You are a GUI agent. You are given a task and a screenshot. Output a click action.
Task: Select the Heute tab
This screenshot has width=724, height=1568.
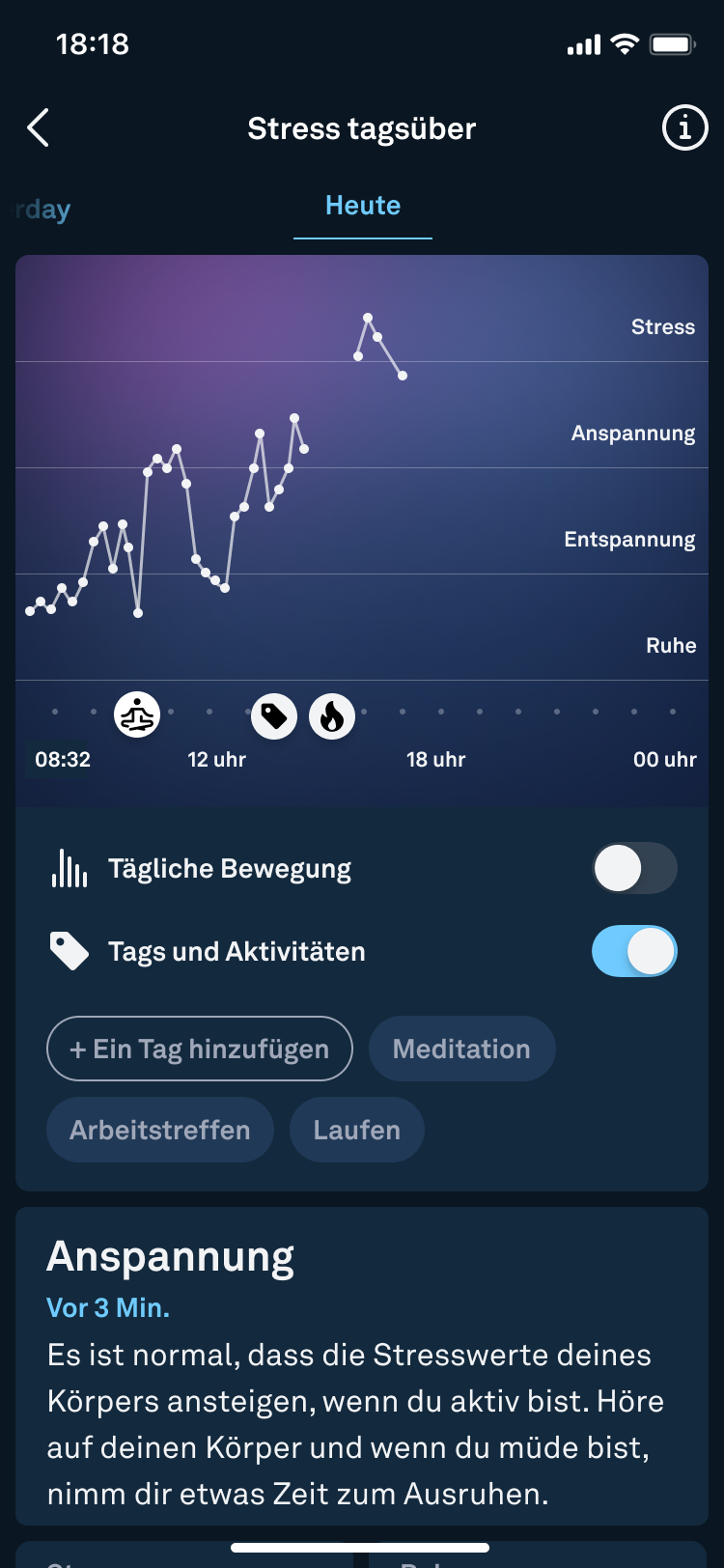click(x=363, y=206)
